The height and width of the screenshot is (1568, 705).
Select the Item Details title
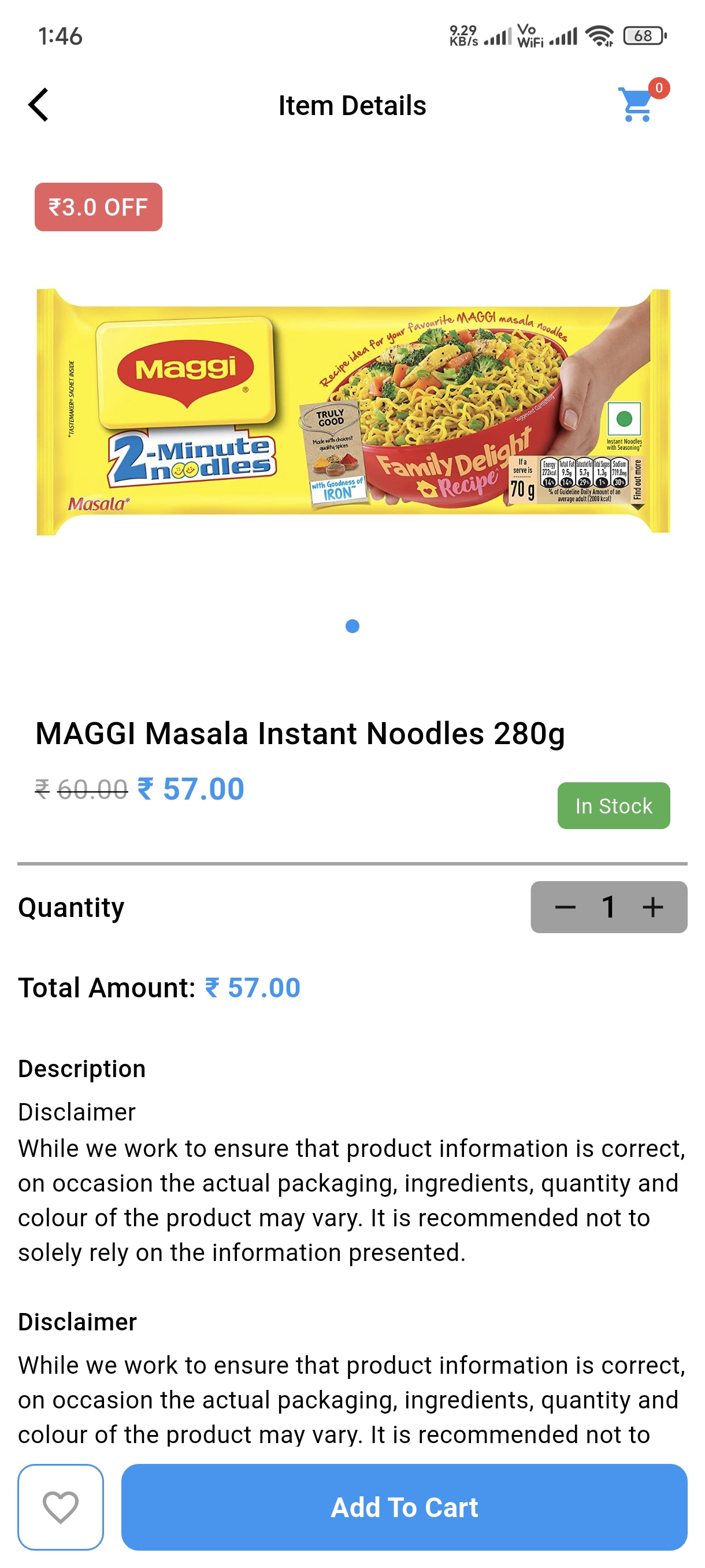pos(352,105)
